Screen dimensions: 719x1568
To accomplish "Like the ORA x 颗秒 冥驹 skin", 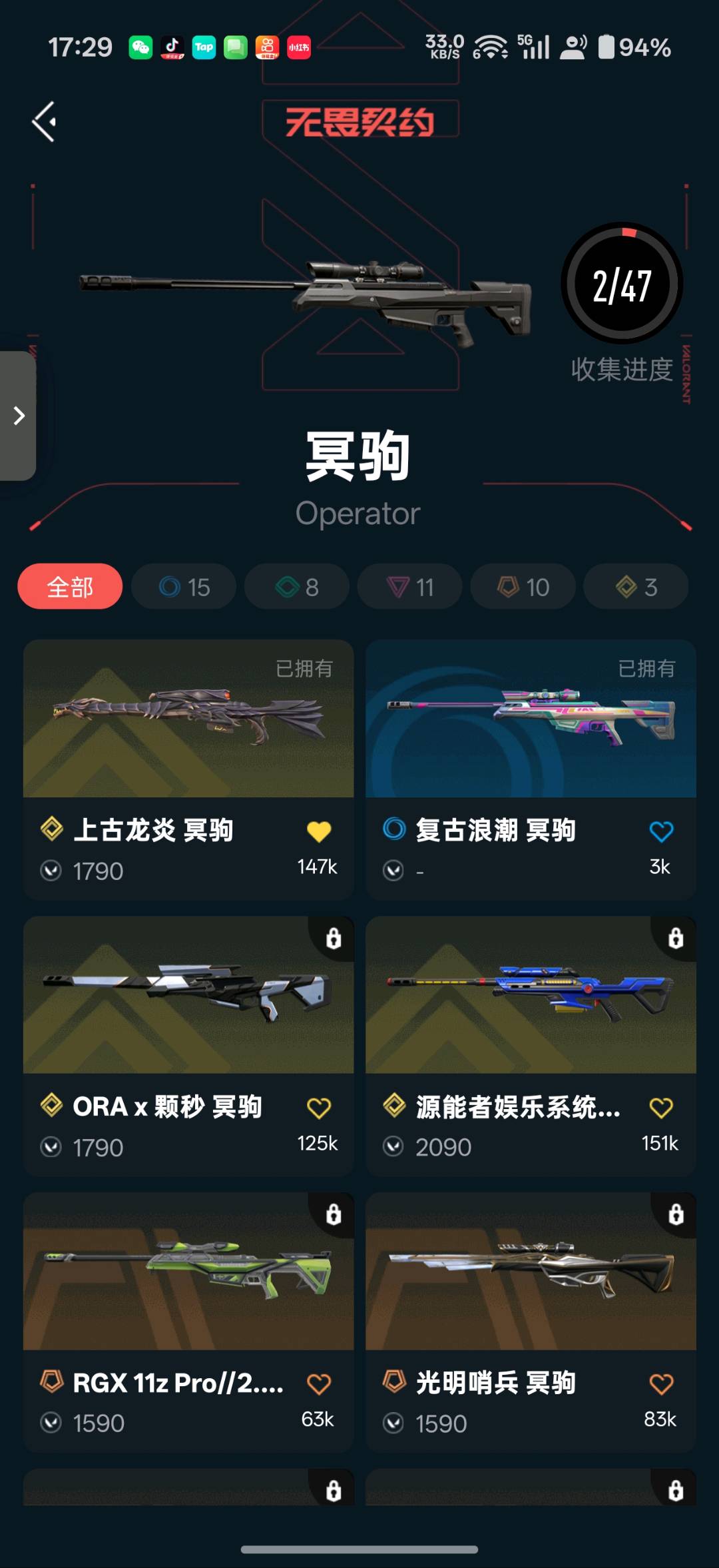I will pyautogui.click(x=319, y=1108).
